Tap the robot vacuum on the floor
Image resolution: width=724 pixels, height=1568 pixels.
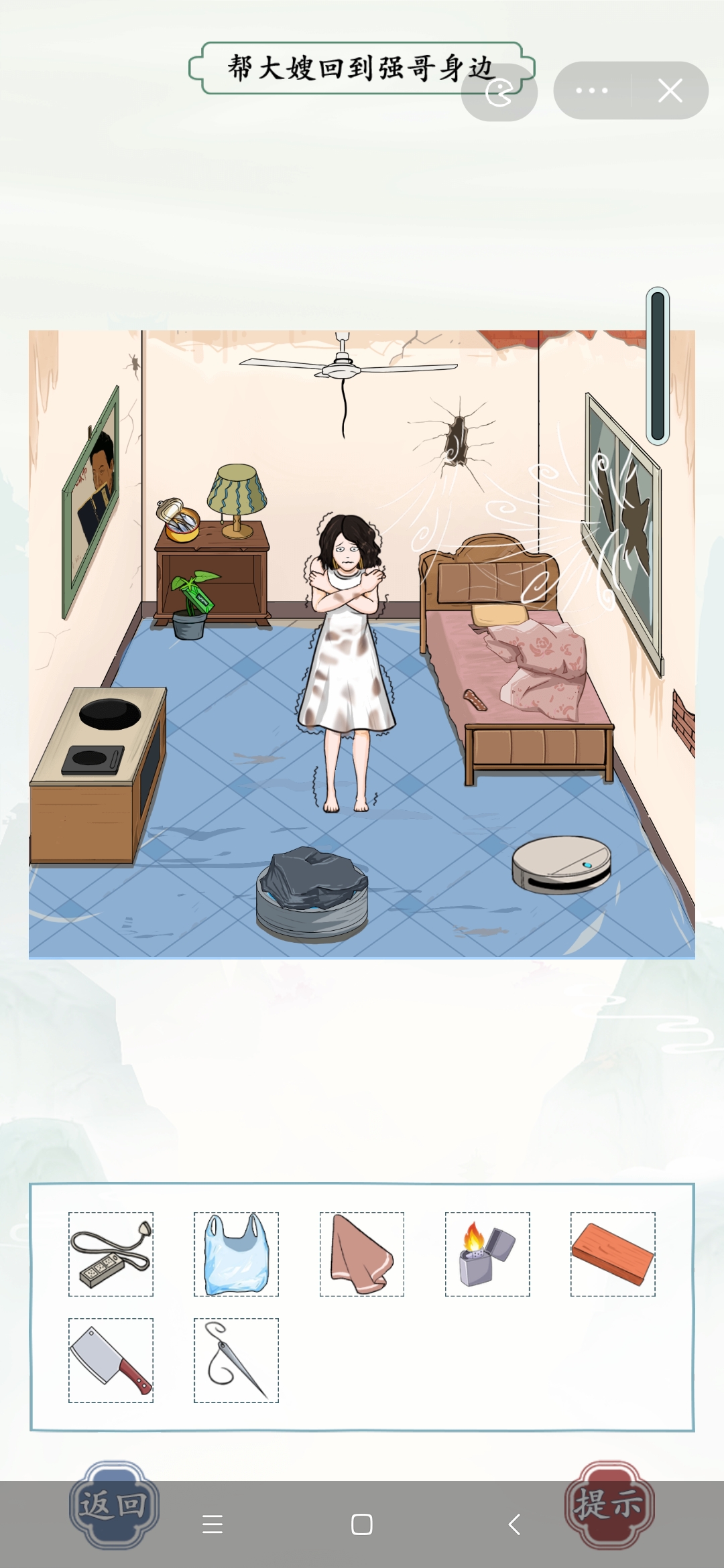click(x=562, y=864)
